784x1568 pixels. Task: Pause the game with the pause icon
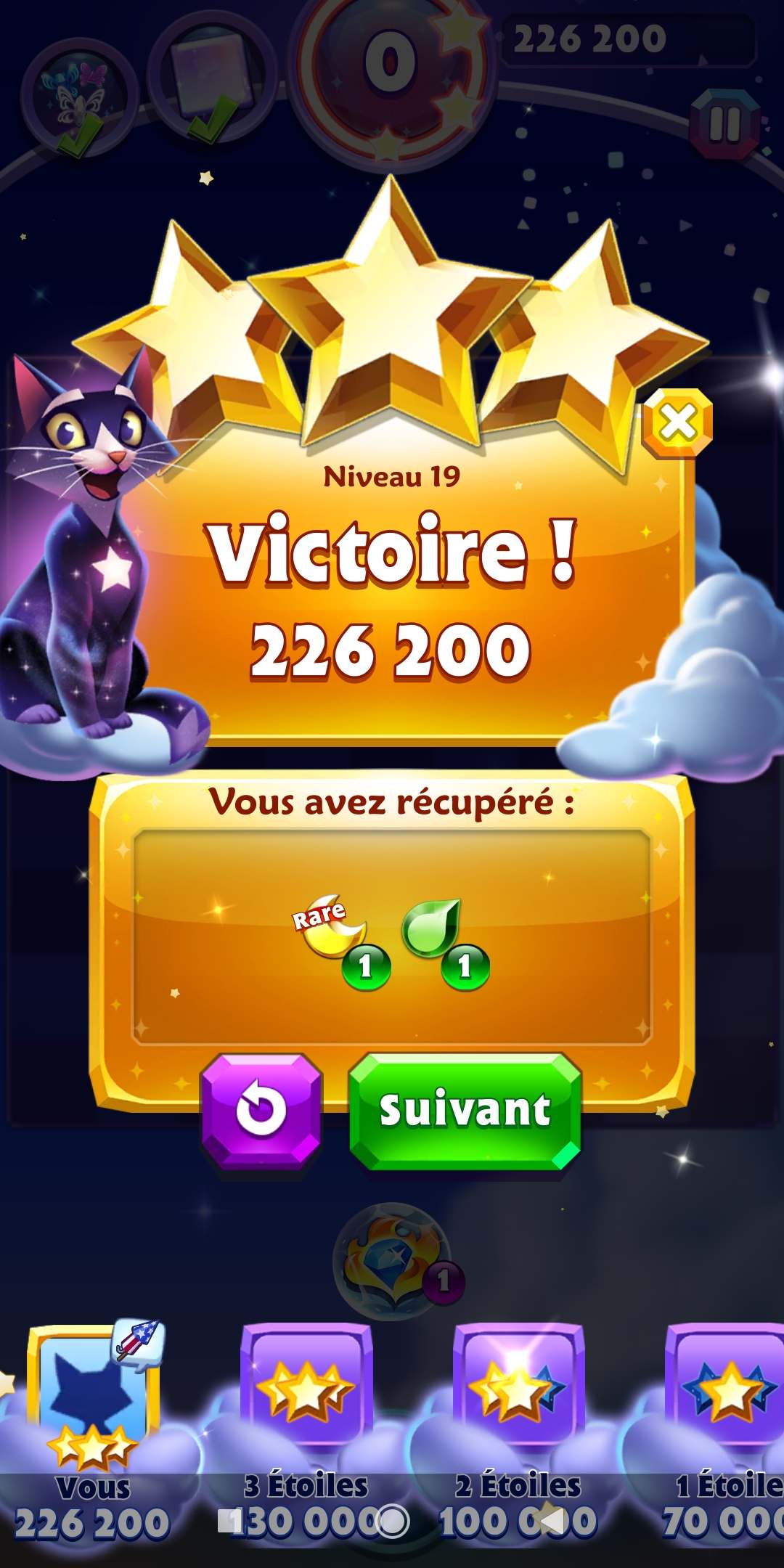click(724, 124)
